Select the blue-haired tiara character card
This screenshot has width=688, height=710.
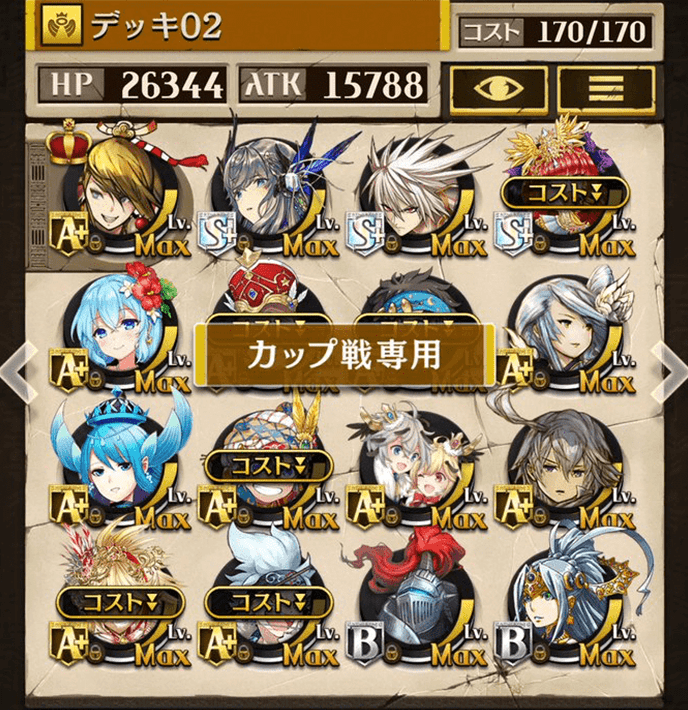[110, 465]
